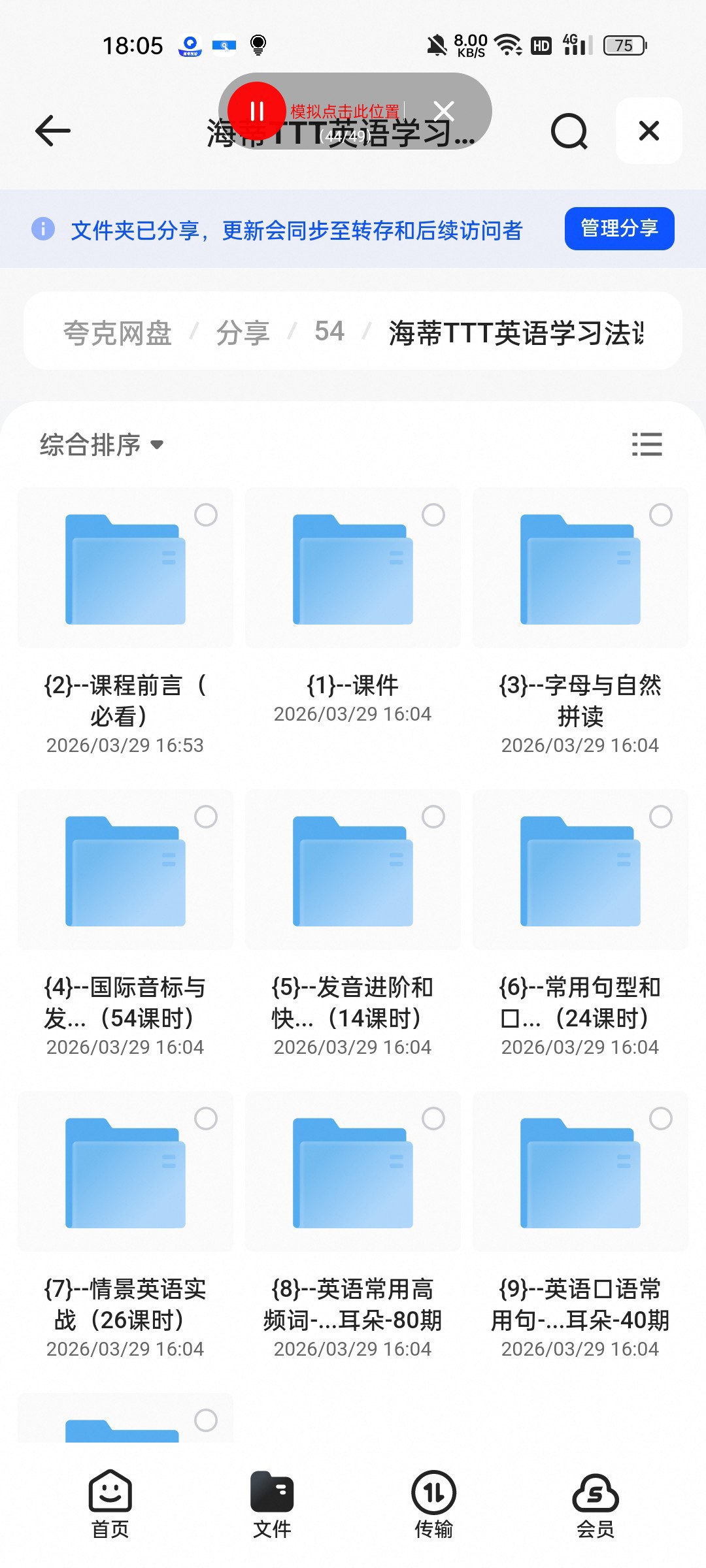Open folder {3}--字母与自然拼读

click(580, 621)
